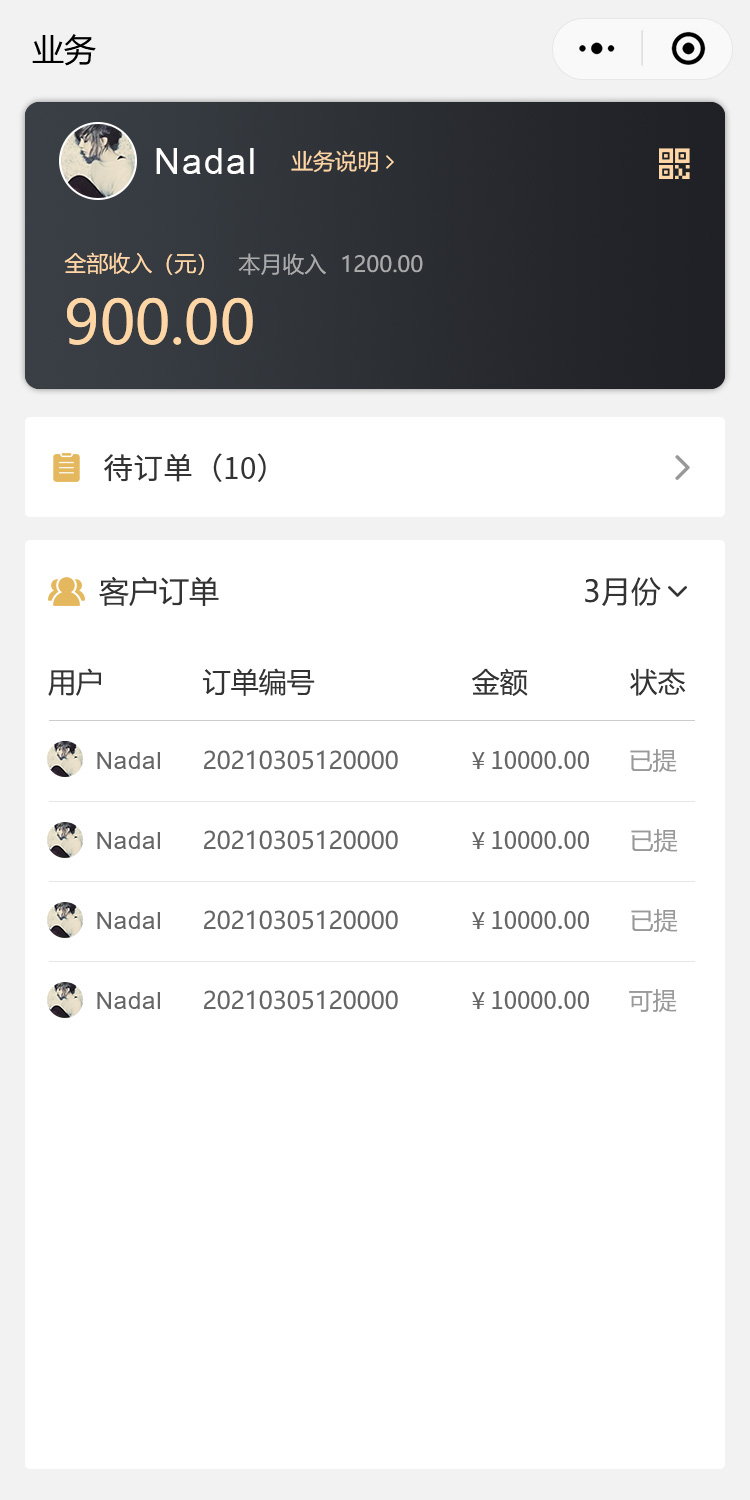Open the mini program more-options menu
The height and width of the screenshot is (1500, 750).
click(x=597, y=48)
